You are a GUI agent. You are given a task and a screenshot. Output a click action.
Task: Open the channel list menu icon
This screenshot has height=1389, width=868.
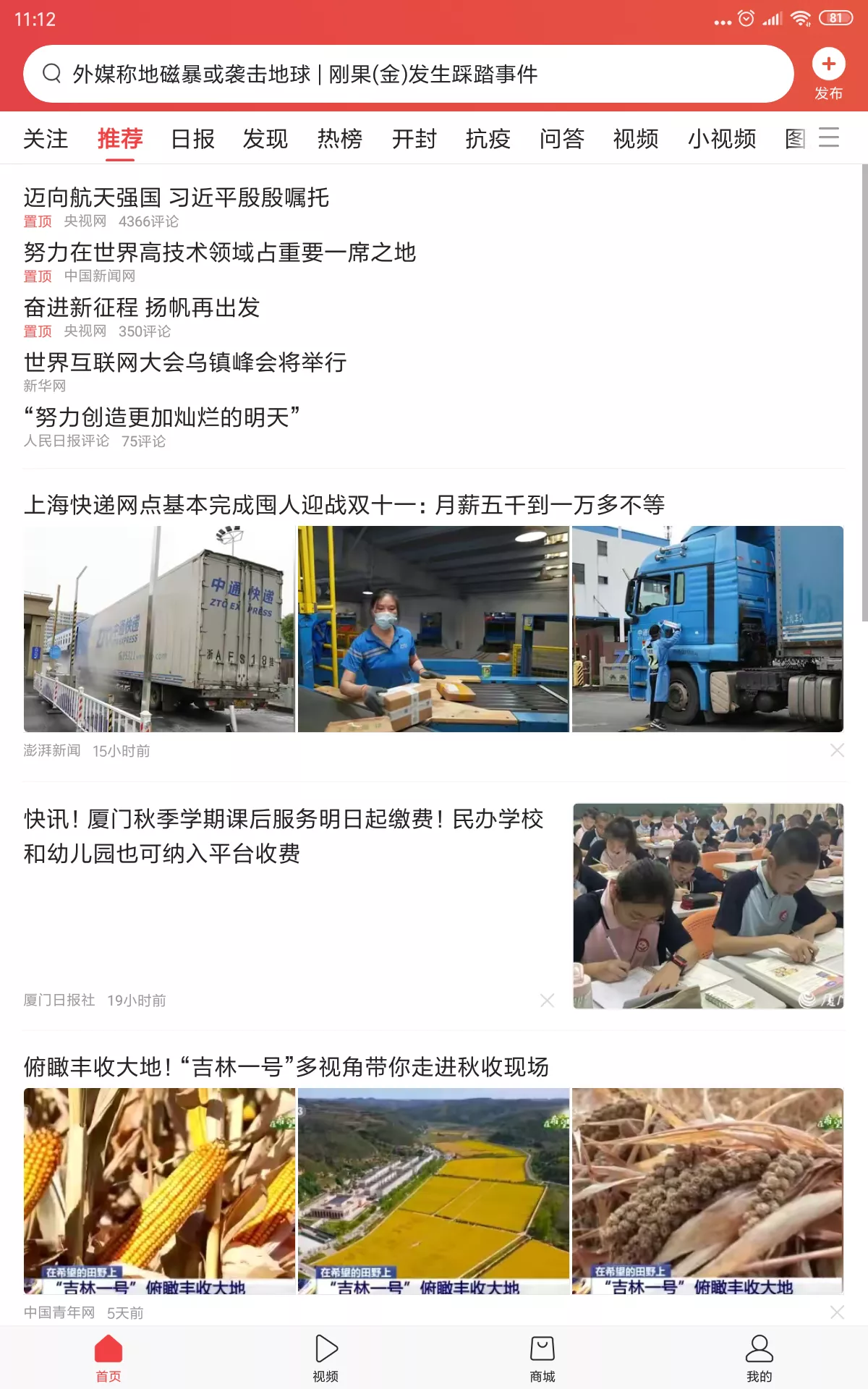pos(829,137)
